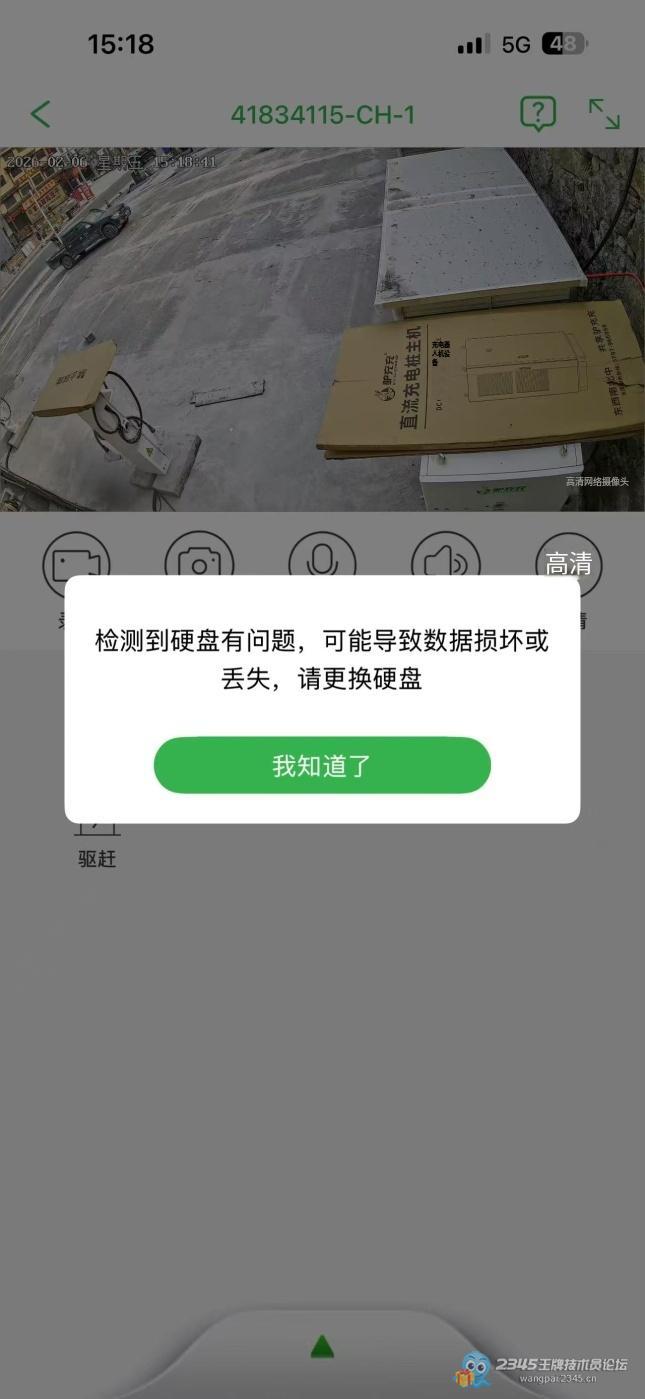This screenshot has width=645, height=1399.
Task: Tap the live camera feed 41834115-CH-1
Action: point(322,330)
